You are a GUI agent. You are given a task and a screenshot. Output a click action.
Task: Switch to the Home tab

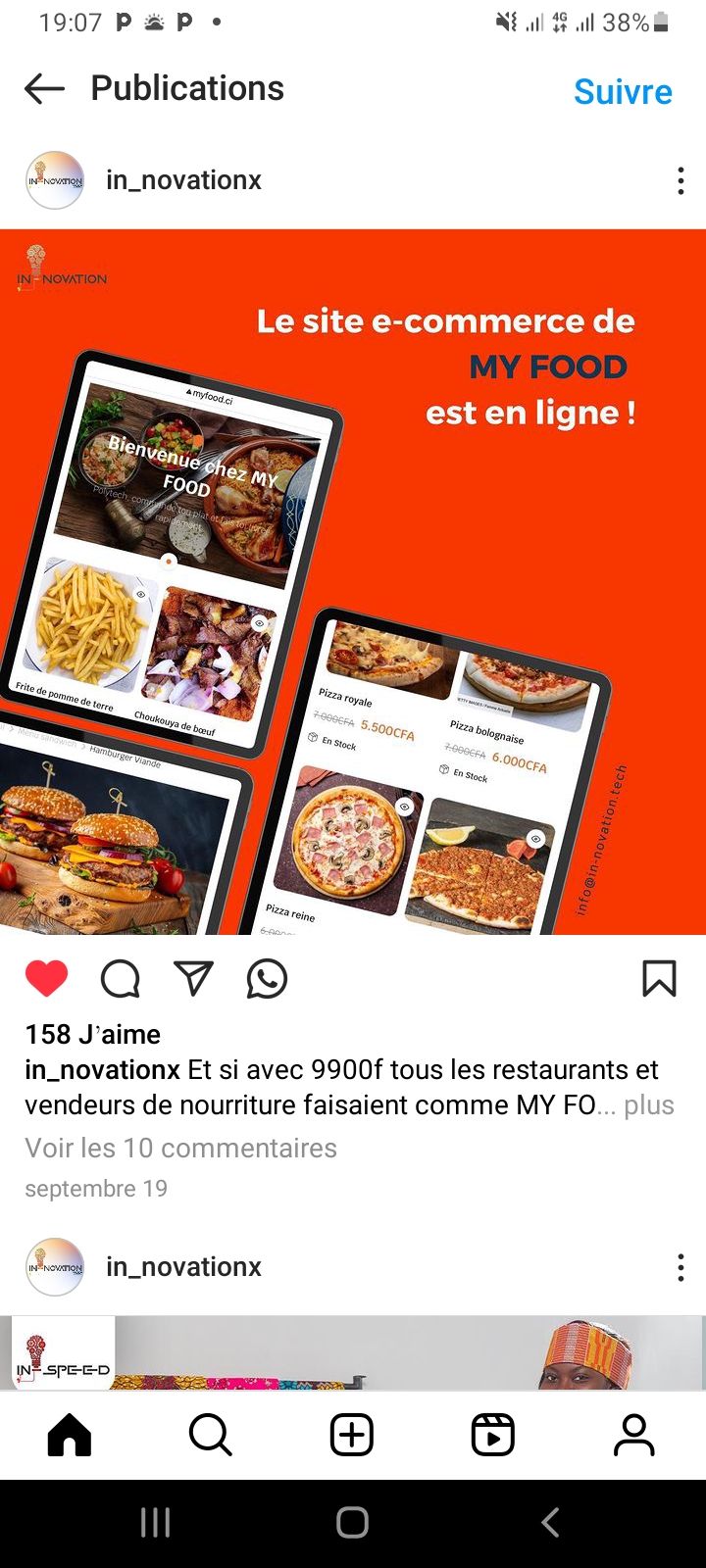pos(70,1436)
